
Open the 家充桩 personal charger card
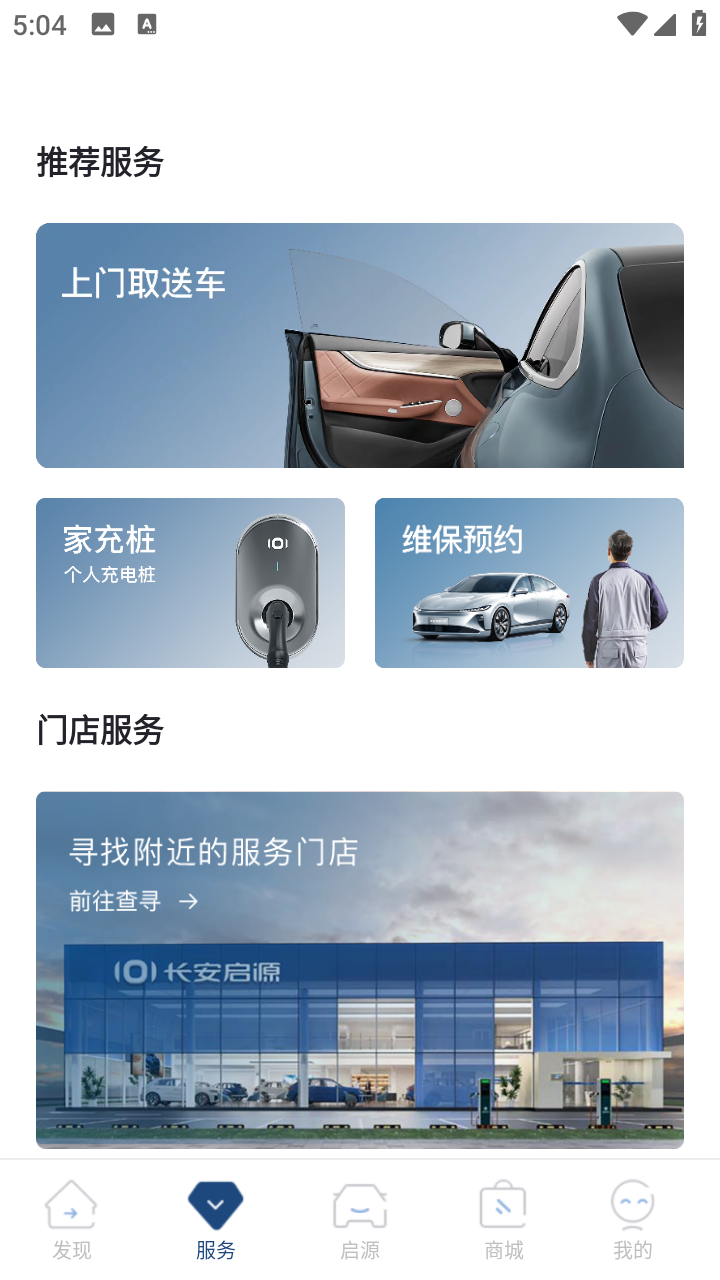point(190,583)
